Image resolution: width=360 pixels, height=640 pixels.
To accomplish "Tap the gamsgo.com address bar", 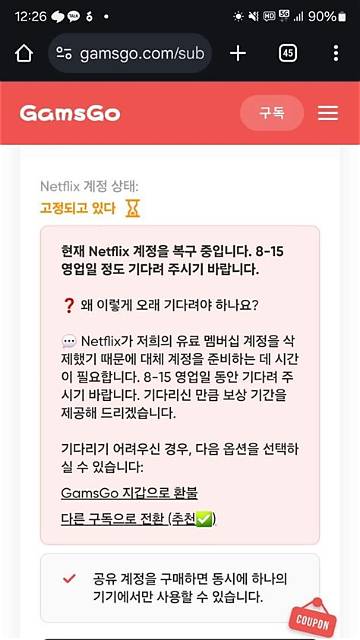I will pos(130,53).
